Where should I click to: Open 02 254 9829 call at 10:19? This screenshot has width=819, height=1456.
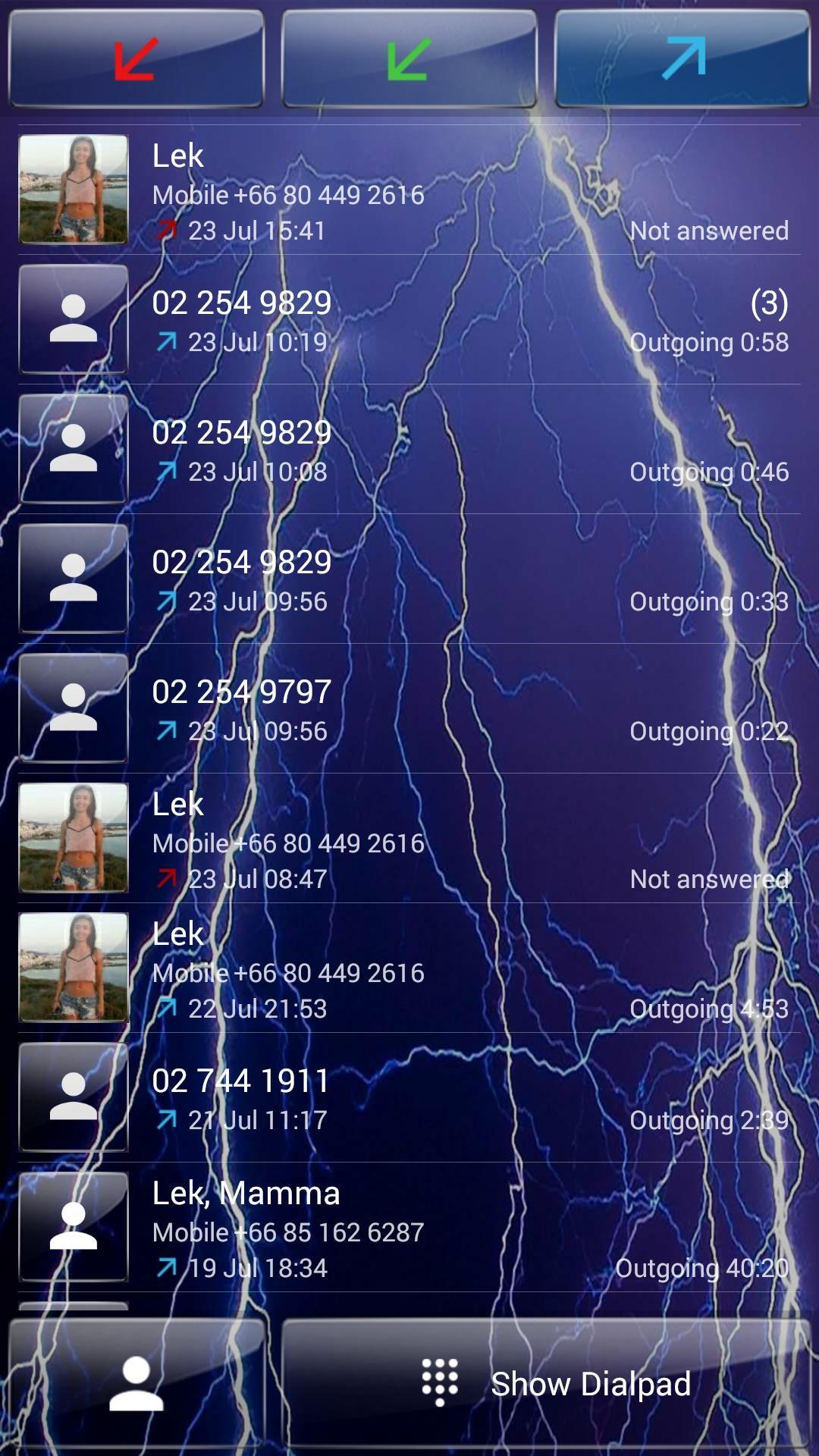pos(455,321)
